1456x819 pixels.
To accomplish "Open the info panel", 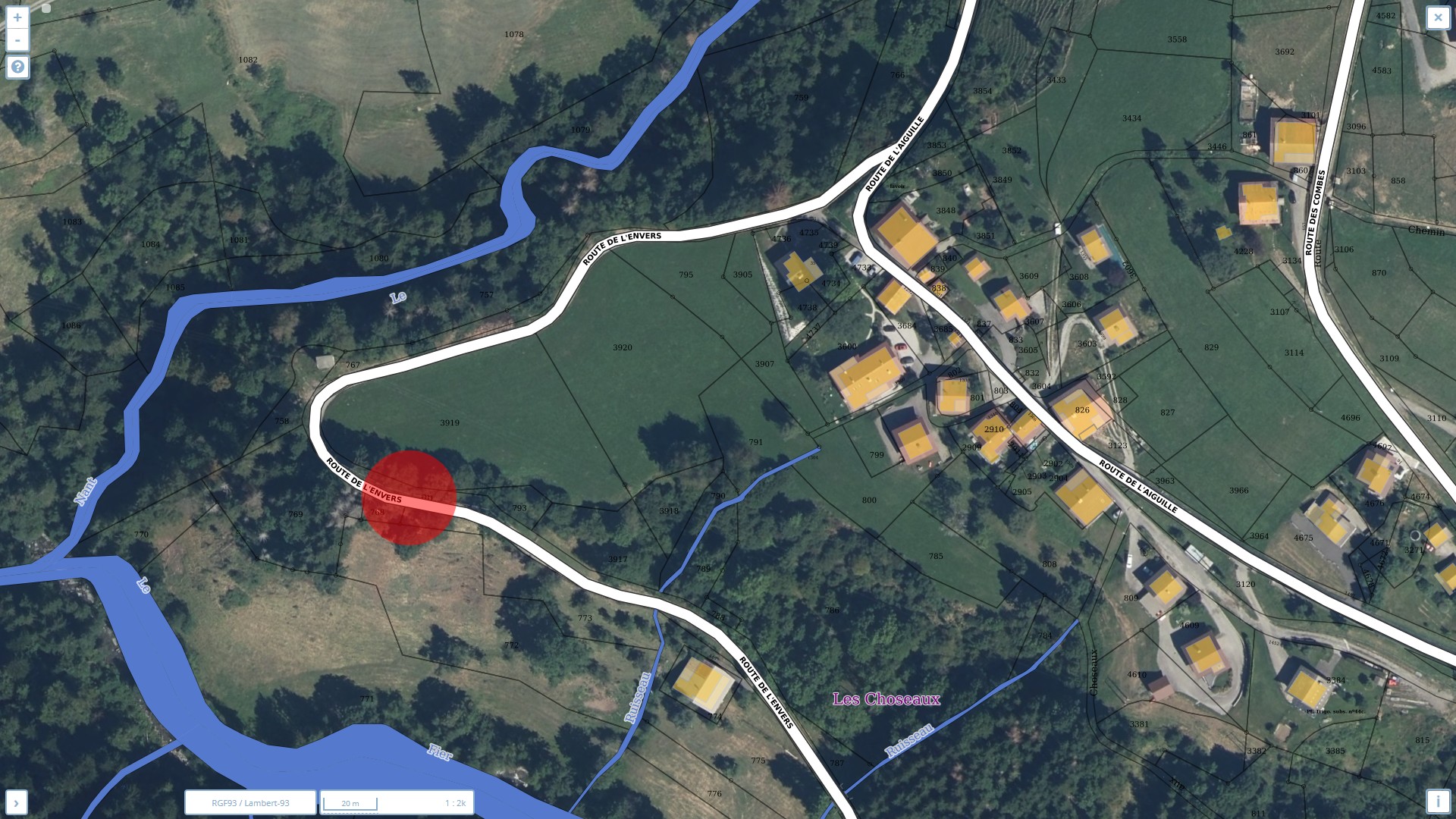I will (x=1438, y=801).
